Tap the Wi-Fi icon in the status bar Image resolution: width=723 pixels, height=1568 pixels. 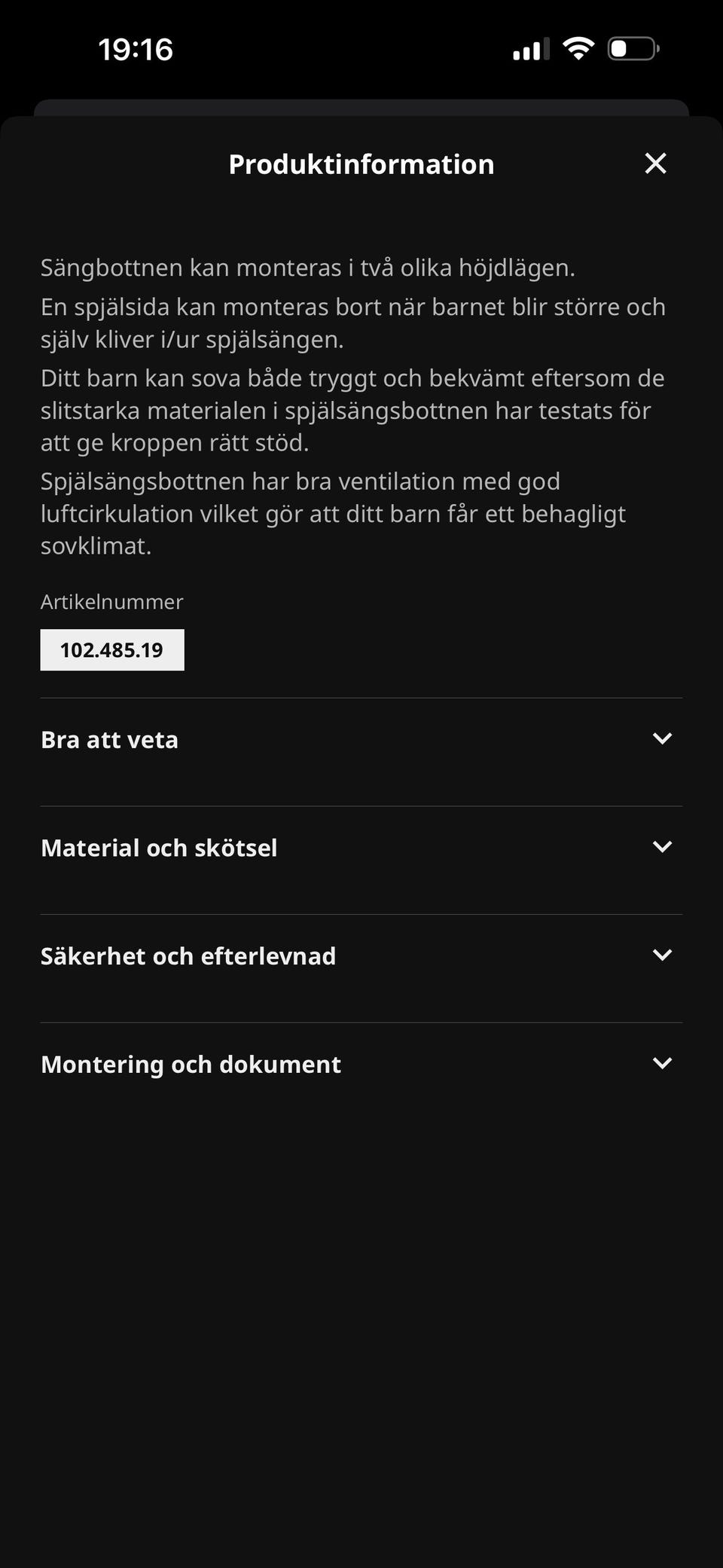pos(578,47)
